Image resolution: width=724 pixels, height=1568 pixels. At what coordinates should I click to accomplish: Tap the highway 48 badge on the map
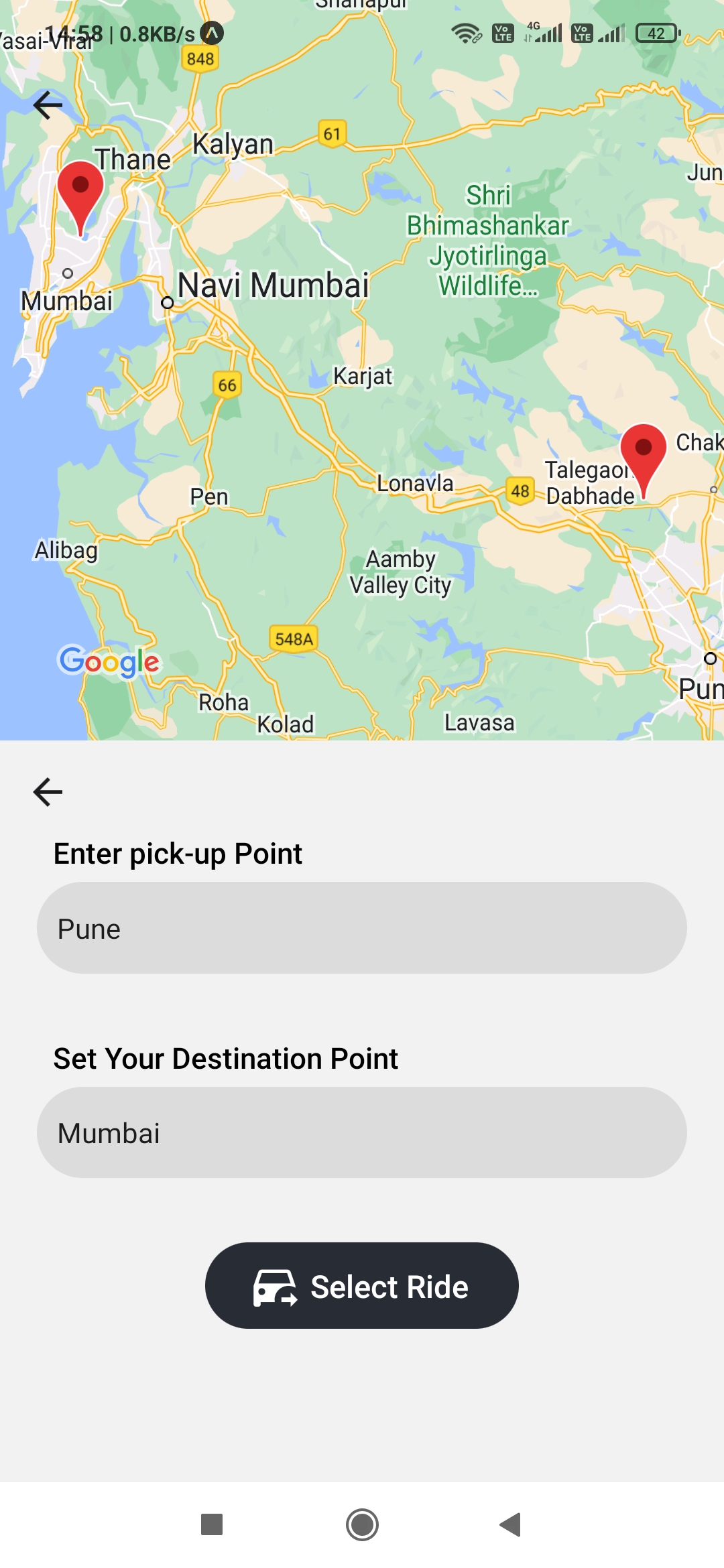pyautogui.click(x=520, y=491)
